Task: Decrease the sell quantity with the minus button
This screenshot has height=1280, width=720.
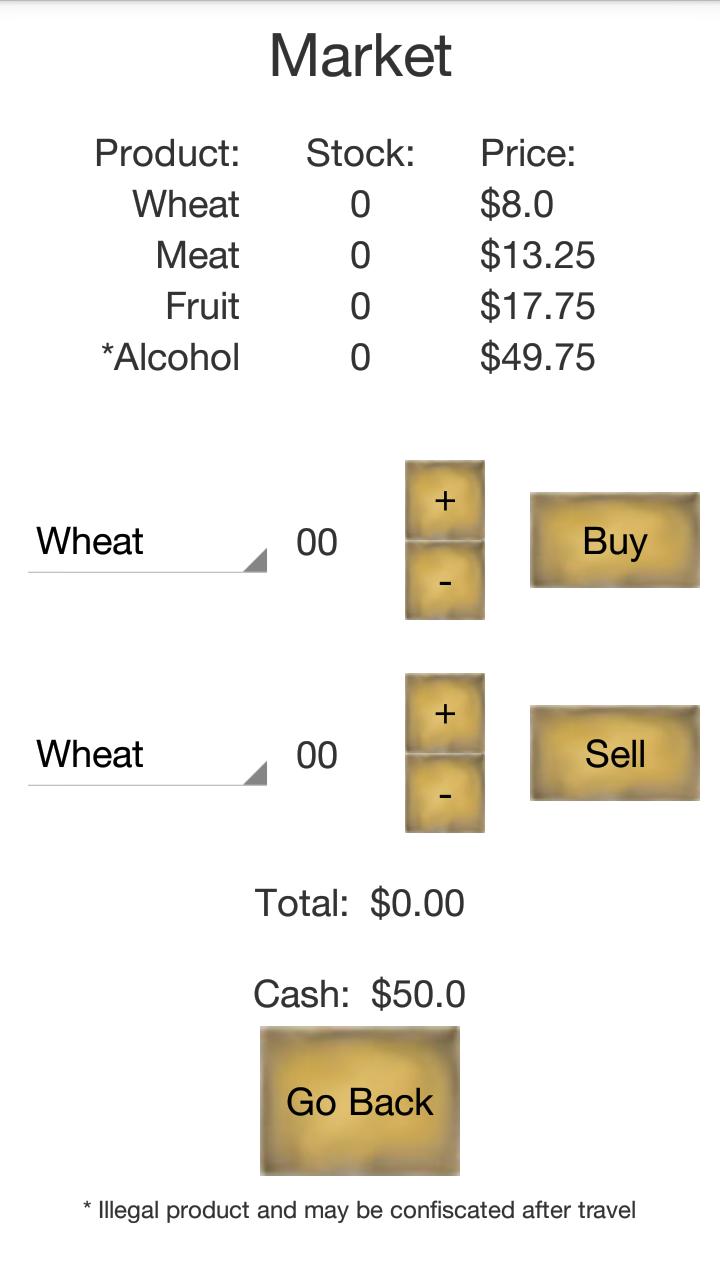Action: 443,794
